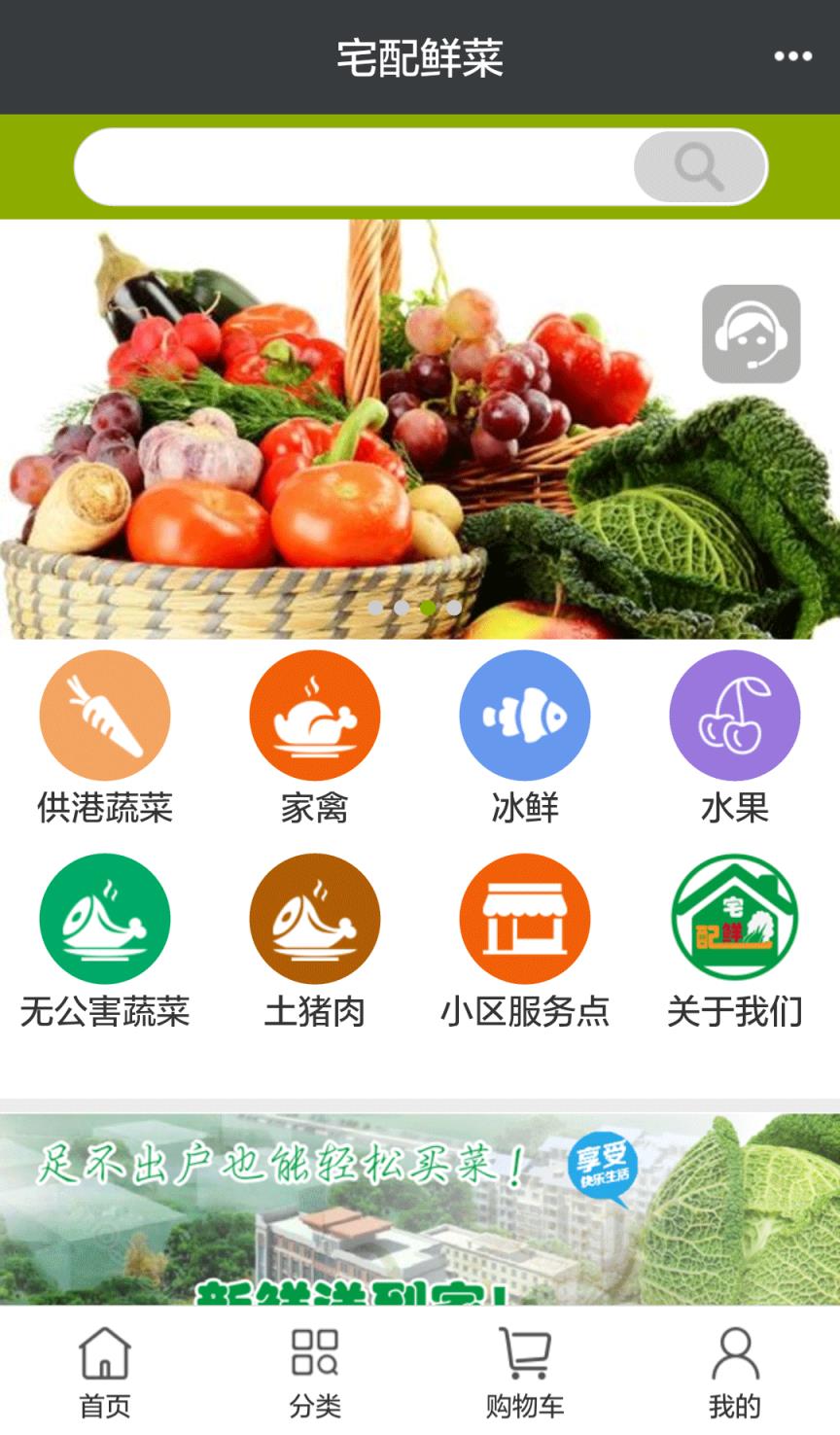Open the 冰鲜 fish category icon

[x=524, y=715]
